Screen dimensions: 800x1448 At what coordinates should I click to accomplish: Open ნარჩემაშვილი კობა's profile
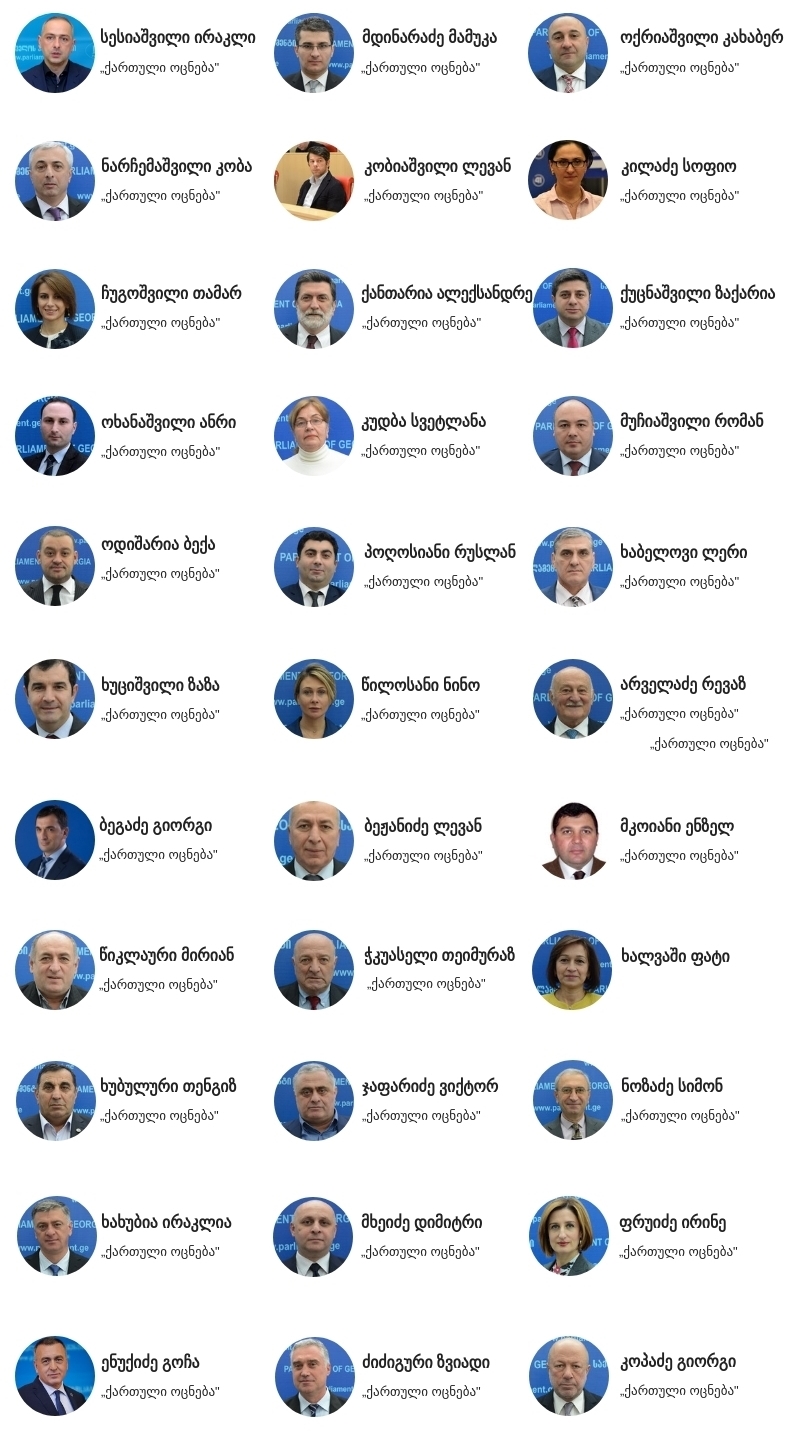[x=176, y=166]
